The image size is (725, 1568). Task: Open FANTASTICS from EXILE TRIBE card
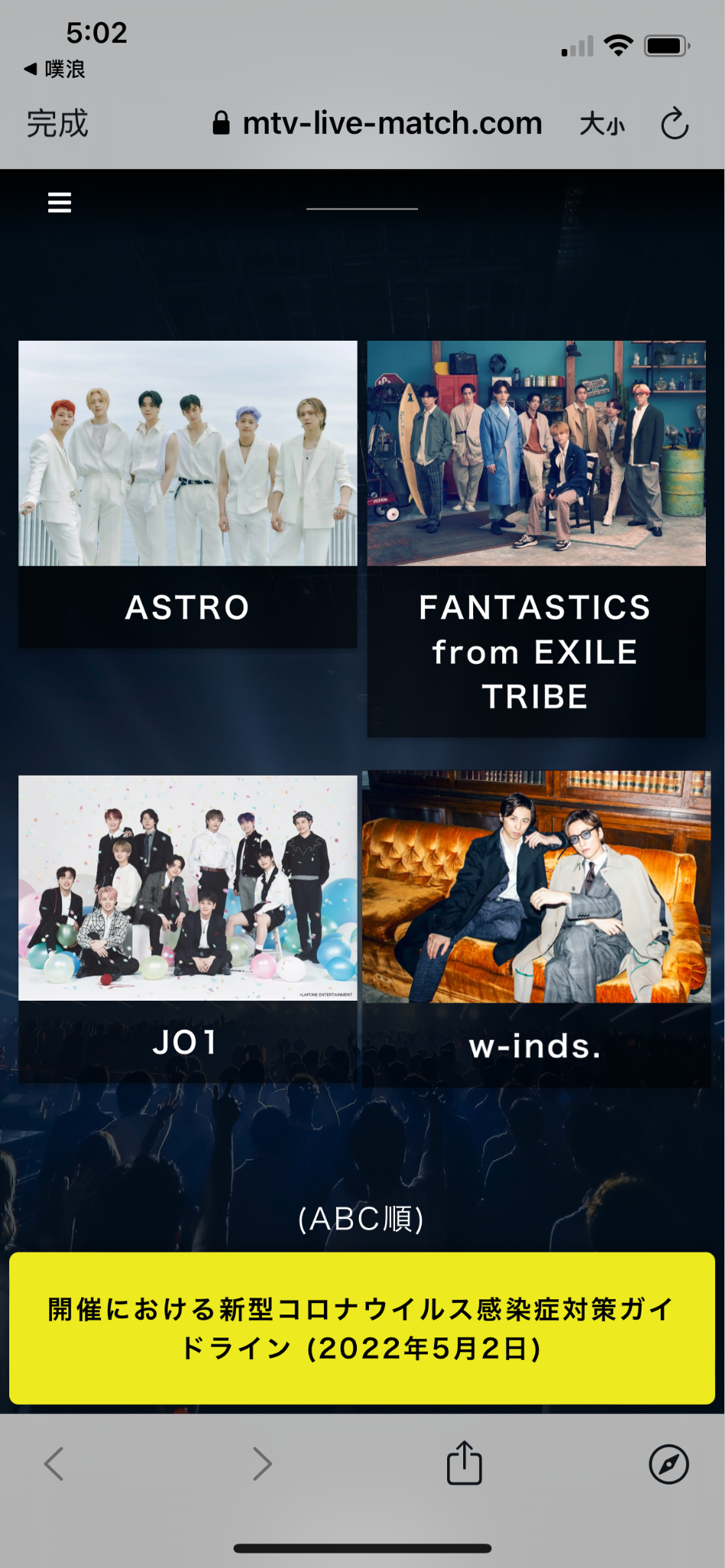536,539
